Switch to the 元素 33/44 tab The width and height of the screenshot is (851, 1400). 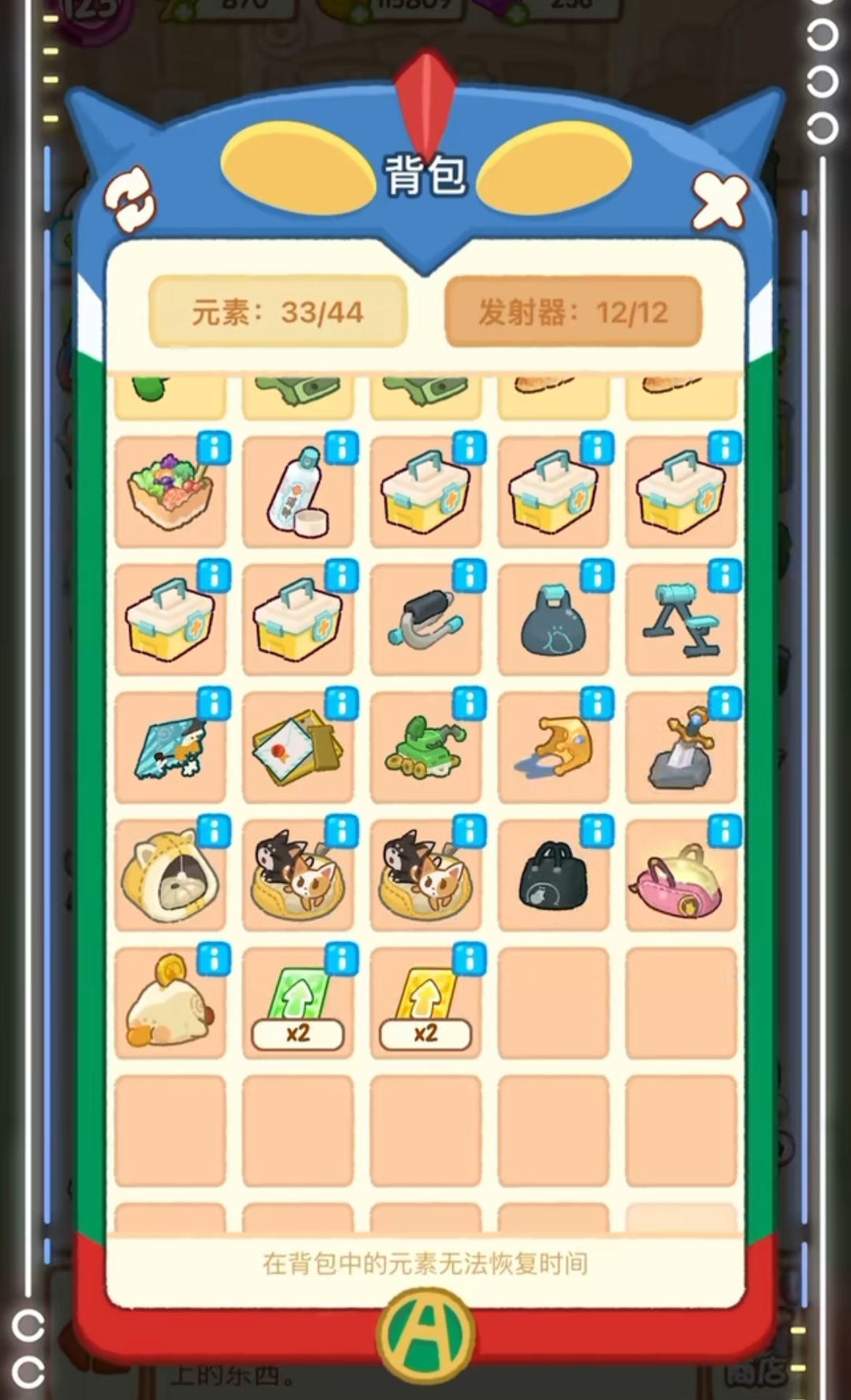click(277, 312)
